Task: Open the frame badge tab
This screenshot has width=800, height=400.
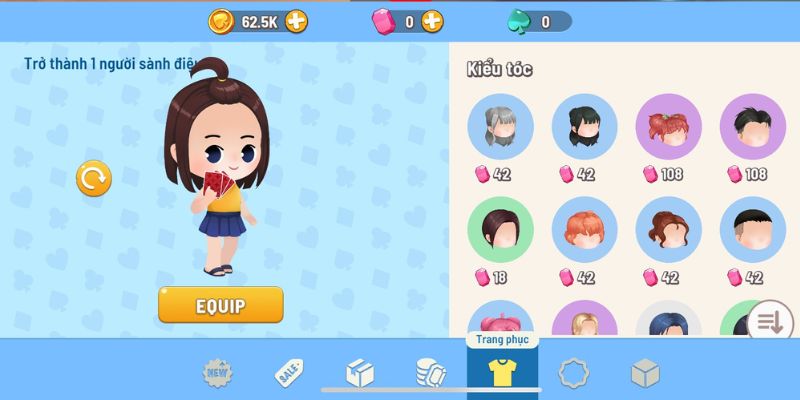Action: pyautogui.click(x=574, y=374)
